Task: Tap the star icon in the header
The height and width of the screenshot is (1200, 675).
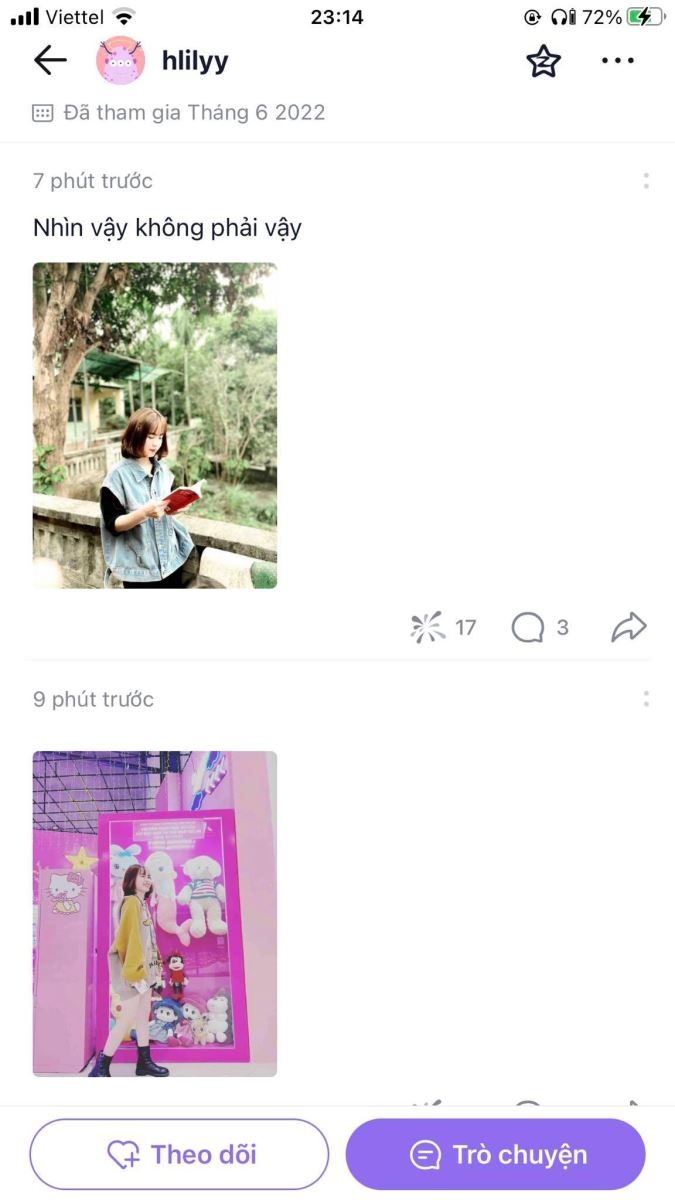Action: (543, 60)
